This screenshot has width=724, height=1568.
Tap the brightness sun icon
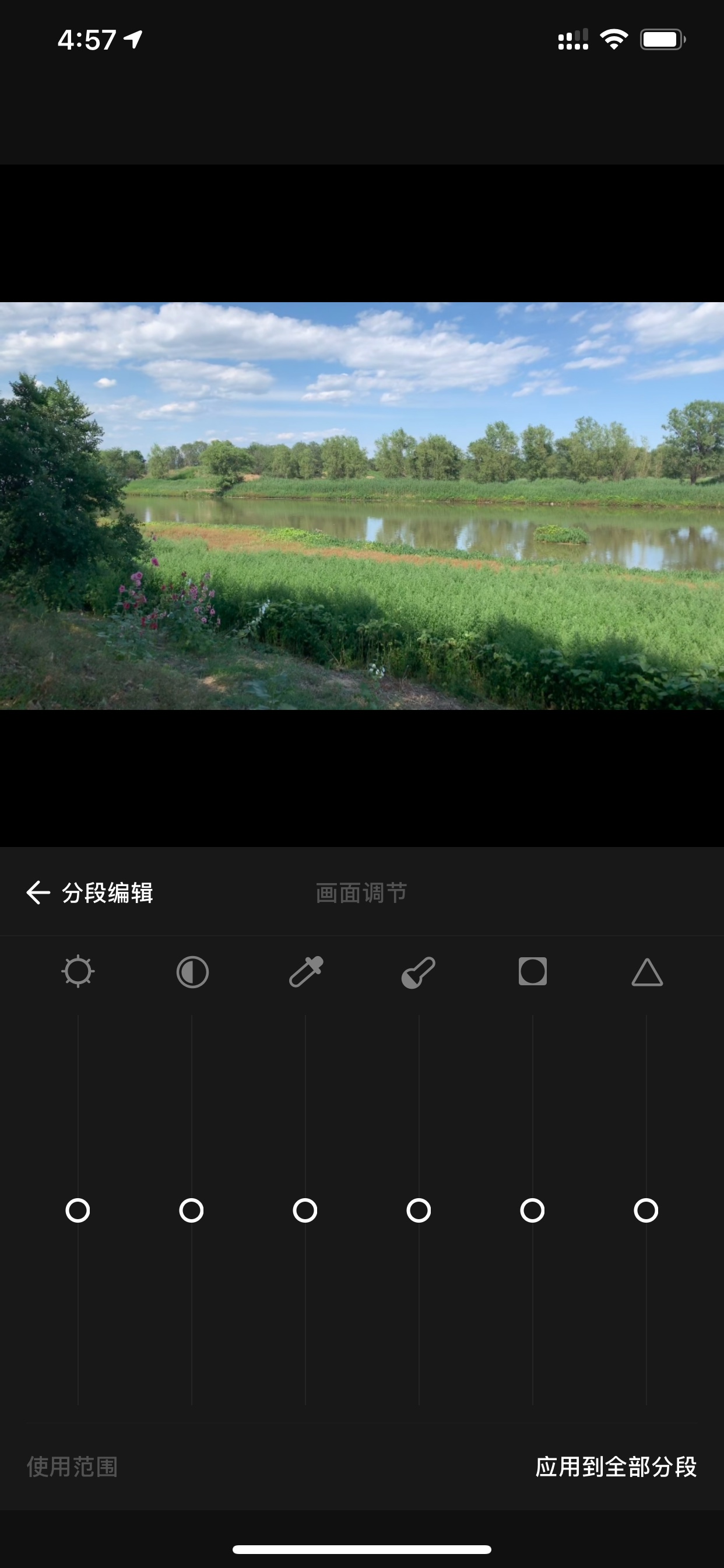pyautogui.click(x=78, y=971)
